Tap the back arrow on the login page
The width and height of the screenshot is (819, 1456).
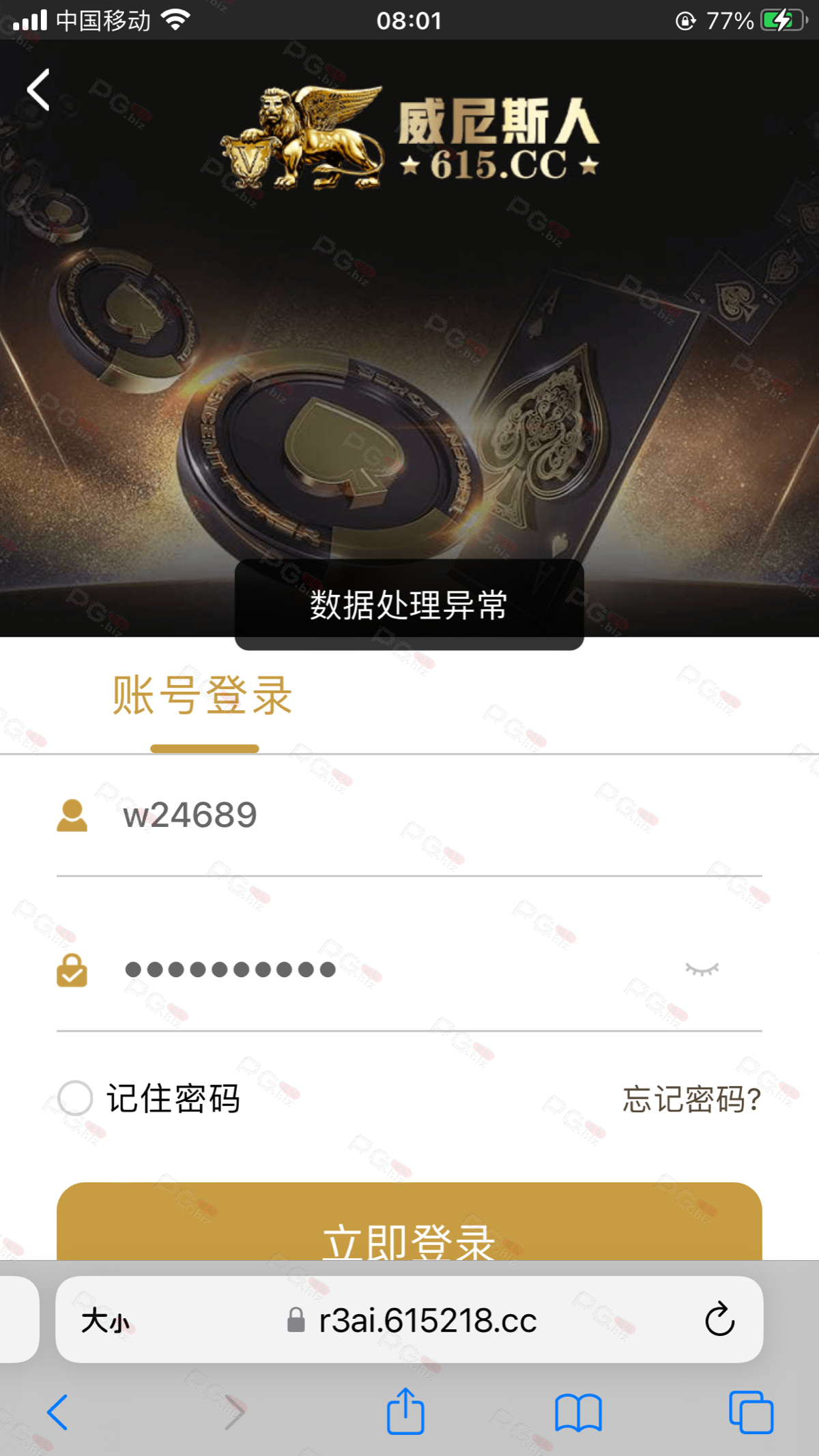39,89
